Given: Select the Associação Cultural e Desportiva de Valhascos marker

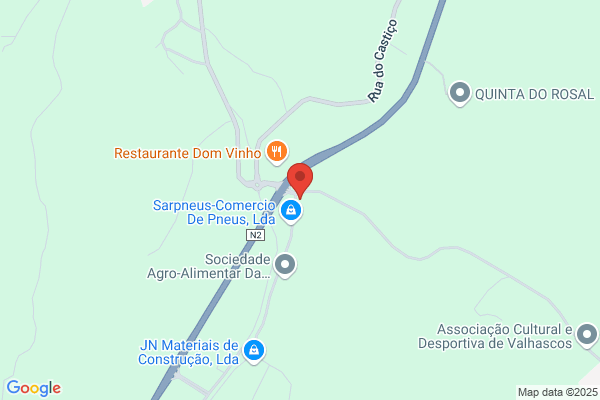Looking at the screenshot, I should tap(586, 331).
